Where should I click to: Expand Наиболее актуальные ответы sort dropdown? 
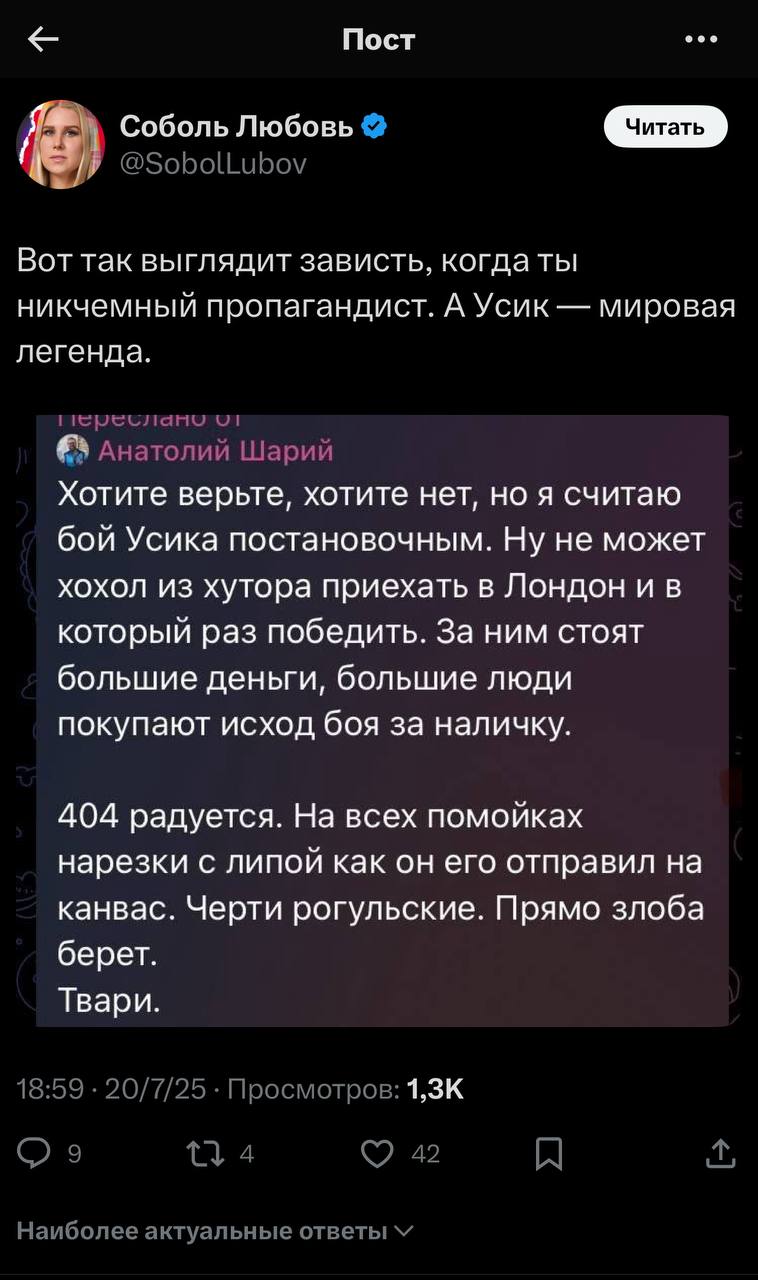[x=214, y=1231]
